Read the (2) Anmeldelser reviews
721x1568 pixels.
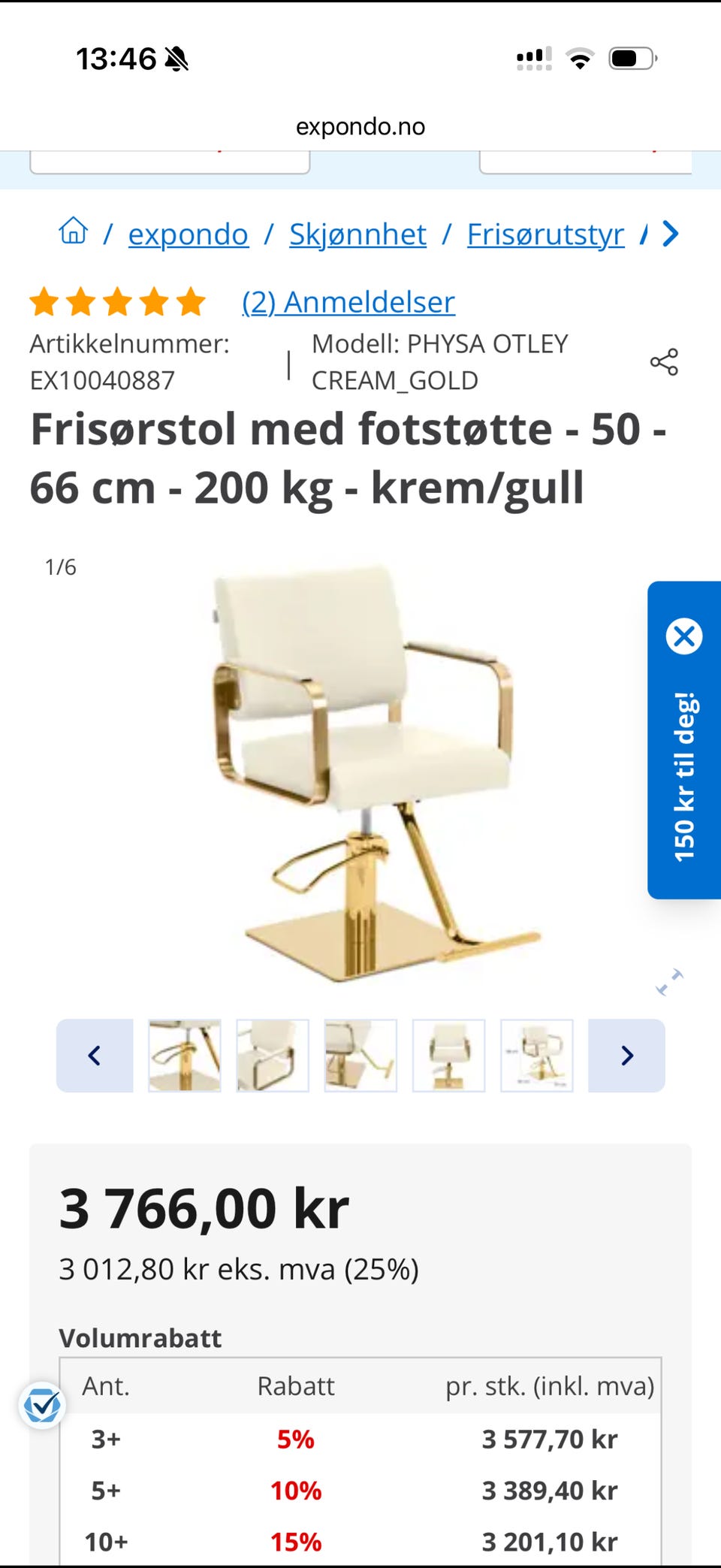[347, 302]
